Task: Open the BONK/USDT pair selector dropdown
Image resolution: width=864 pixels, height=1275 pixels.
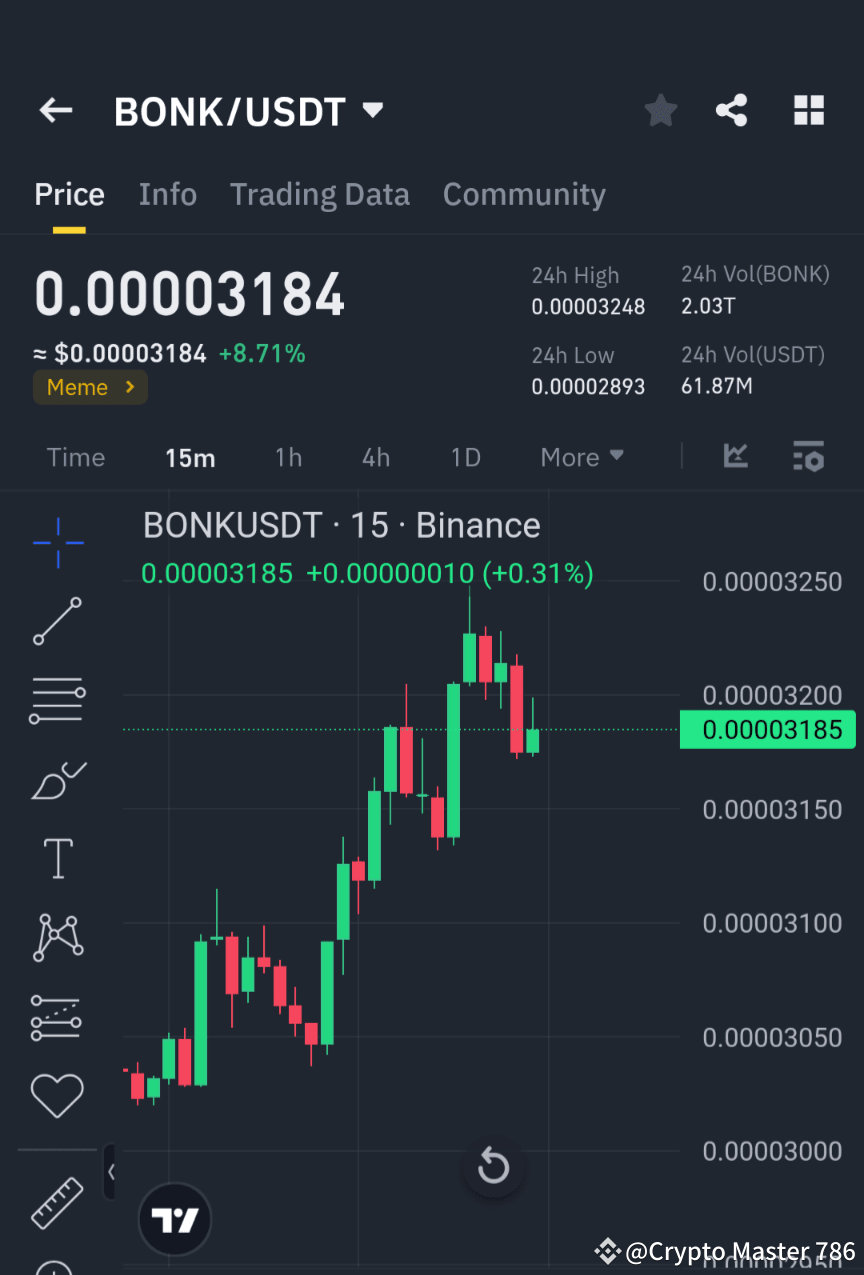Action: coord(371,111)
